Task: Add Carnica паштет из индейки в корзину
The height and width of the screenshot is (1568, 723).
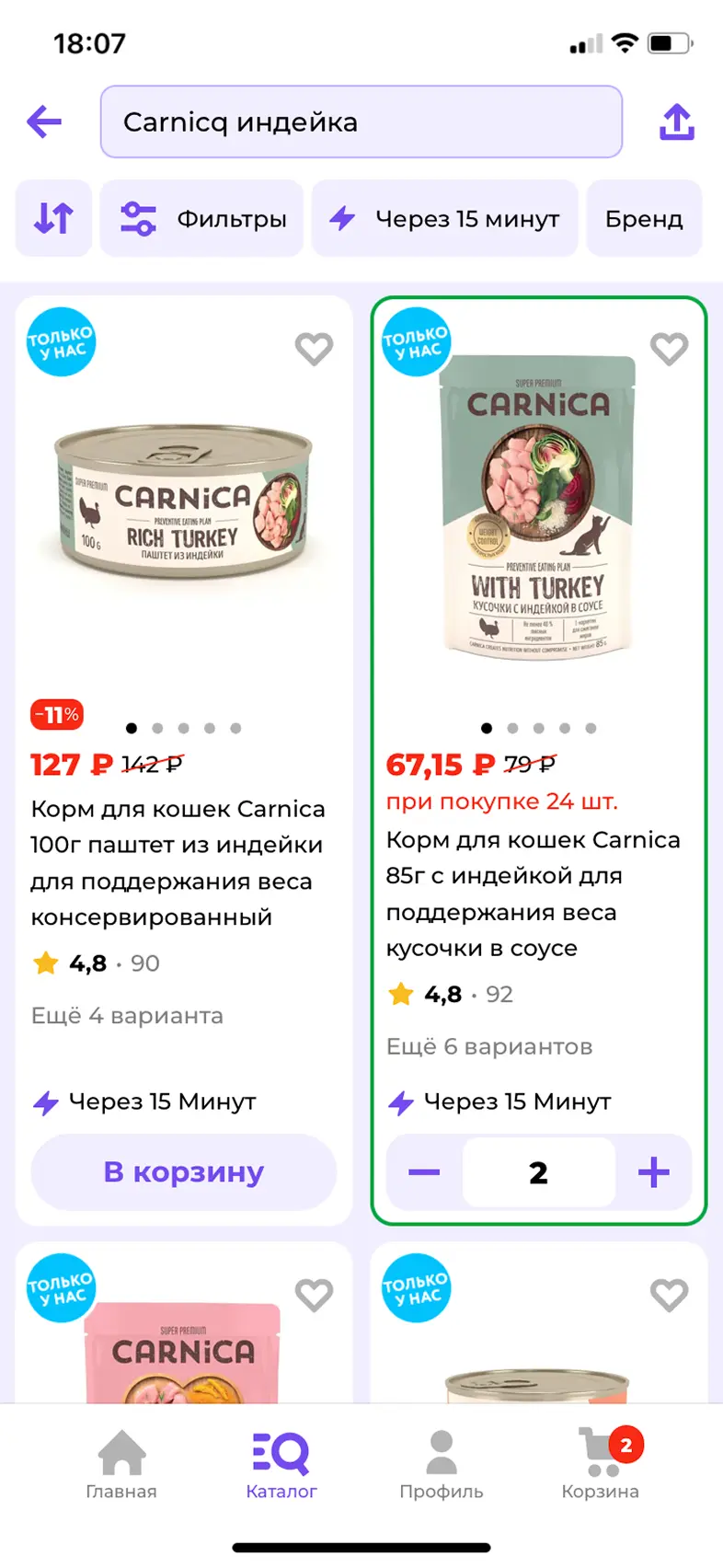Action: 184,1171
